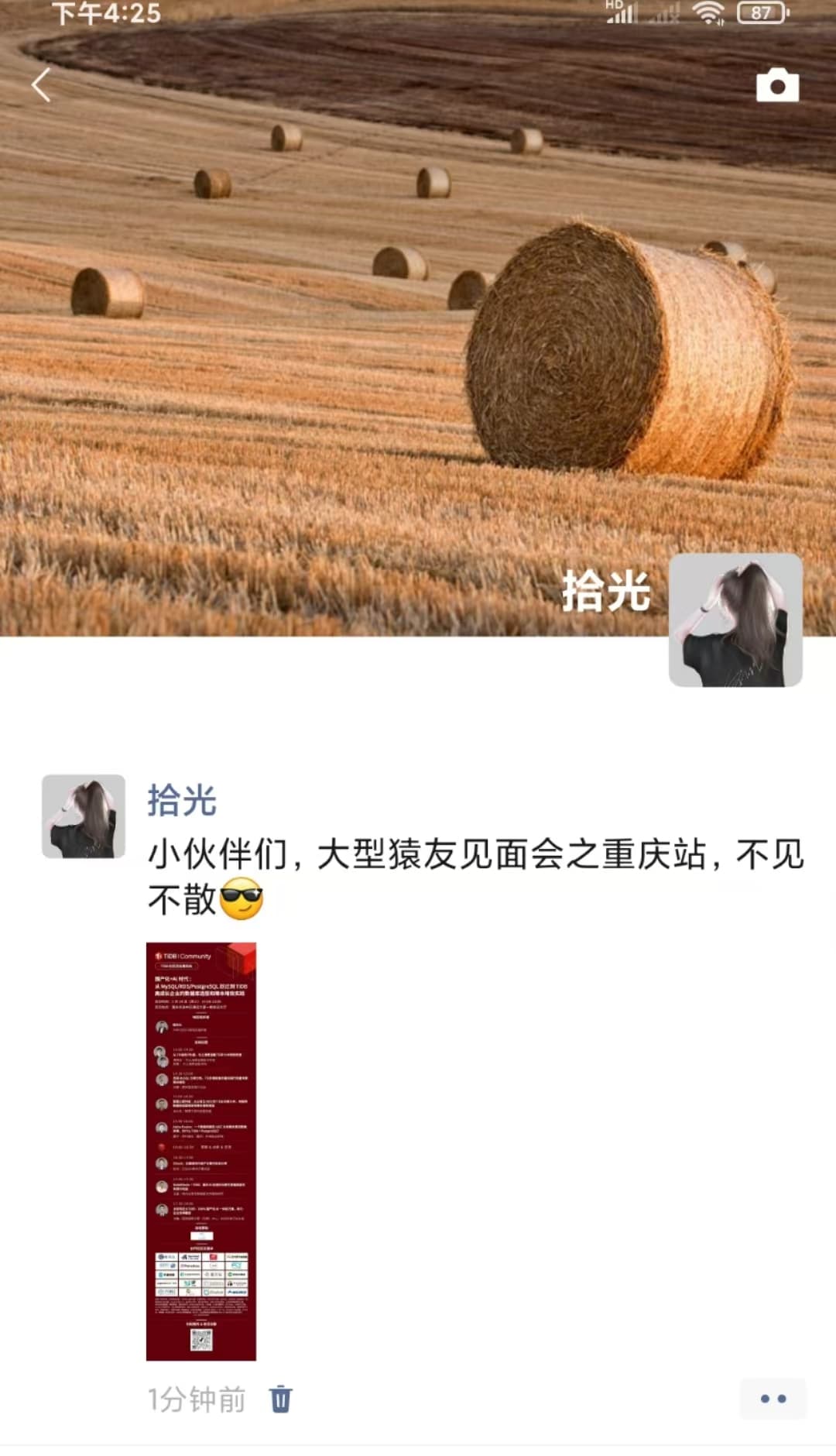Screen dimensions: 836x1456
Task: Delete this post with the trash icon
Action: click(x=280, y=1399)
